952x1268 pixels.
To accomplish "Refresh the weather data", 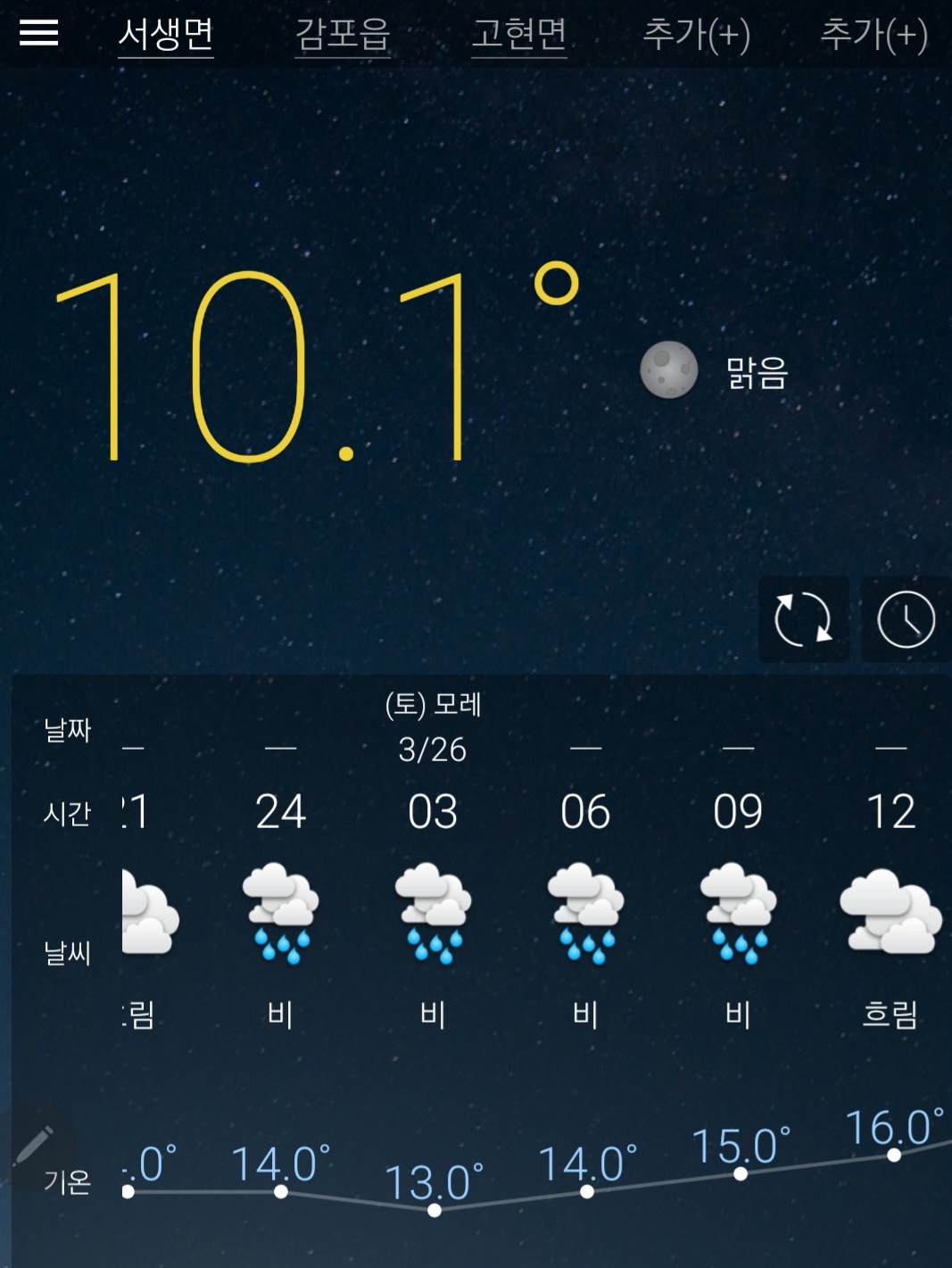I will pos(803,619).
